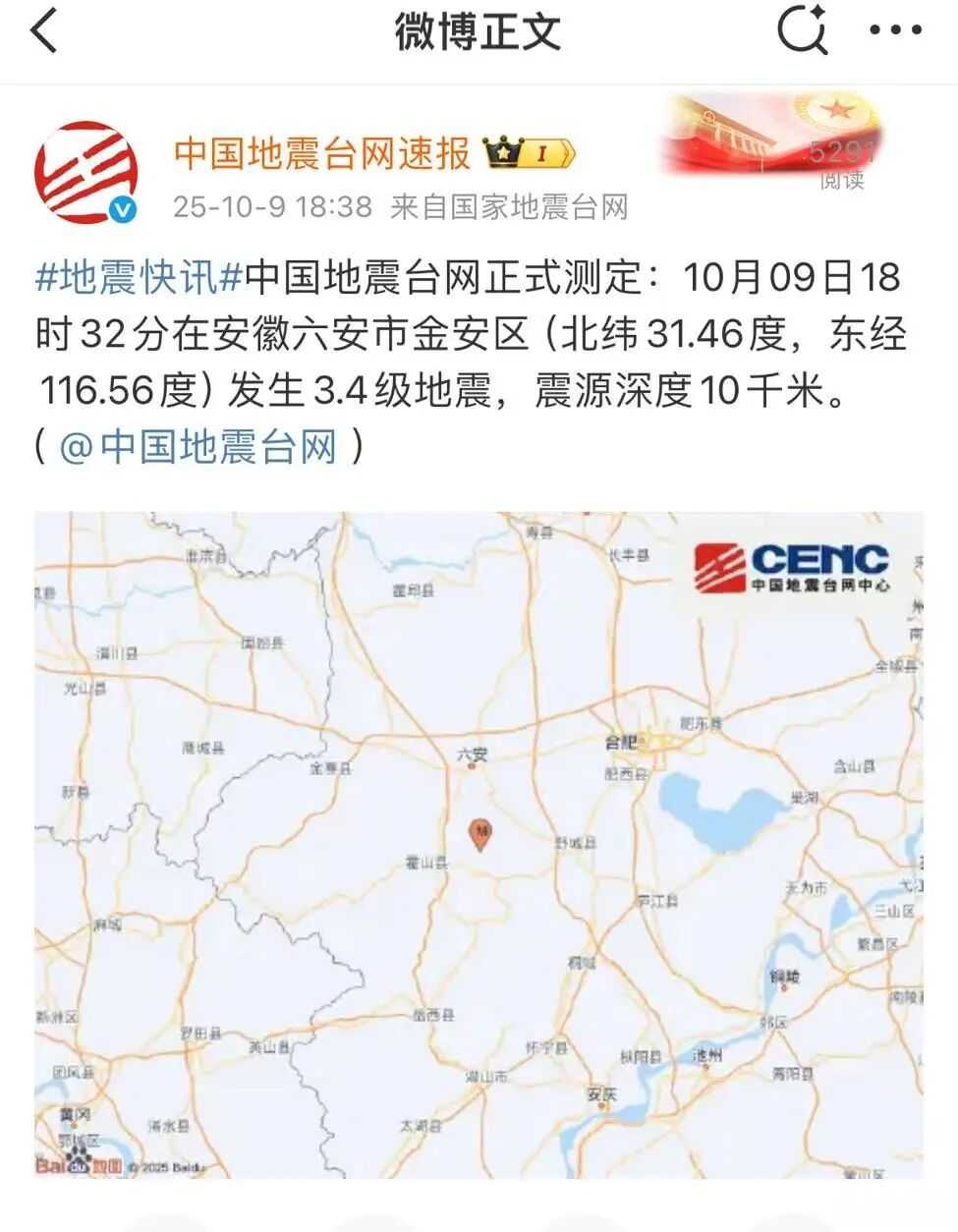Open the three-dot overflow menu
Image resolution: width=958 pixels, height=1232 pixels.
click(896, 30)
